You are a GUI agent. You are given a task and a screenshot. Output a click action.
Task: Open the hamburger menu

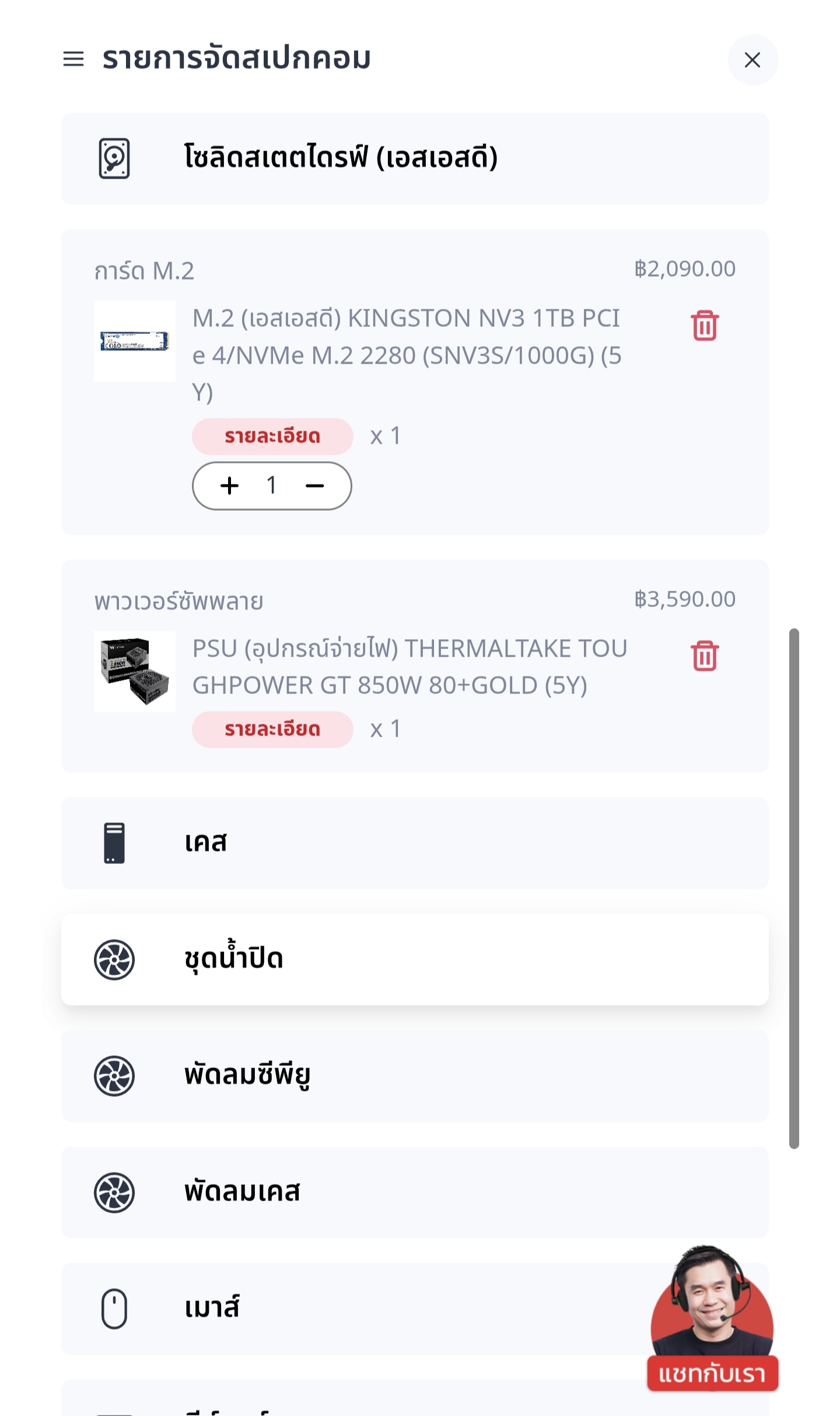pos(73,59)
